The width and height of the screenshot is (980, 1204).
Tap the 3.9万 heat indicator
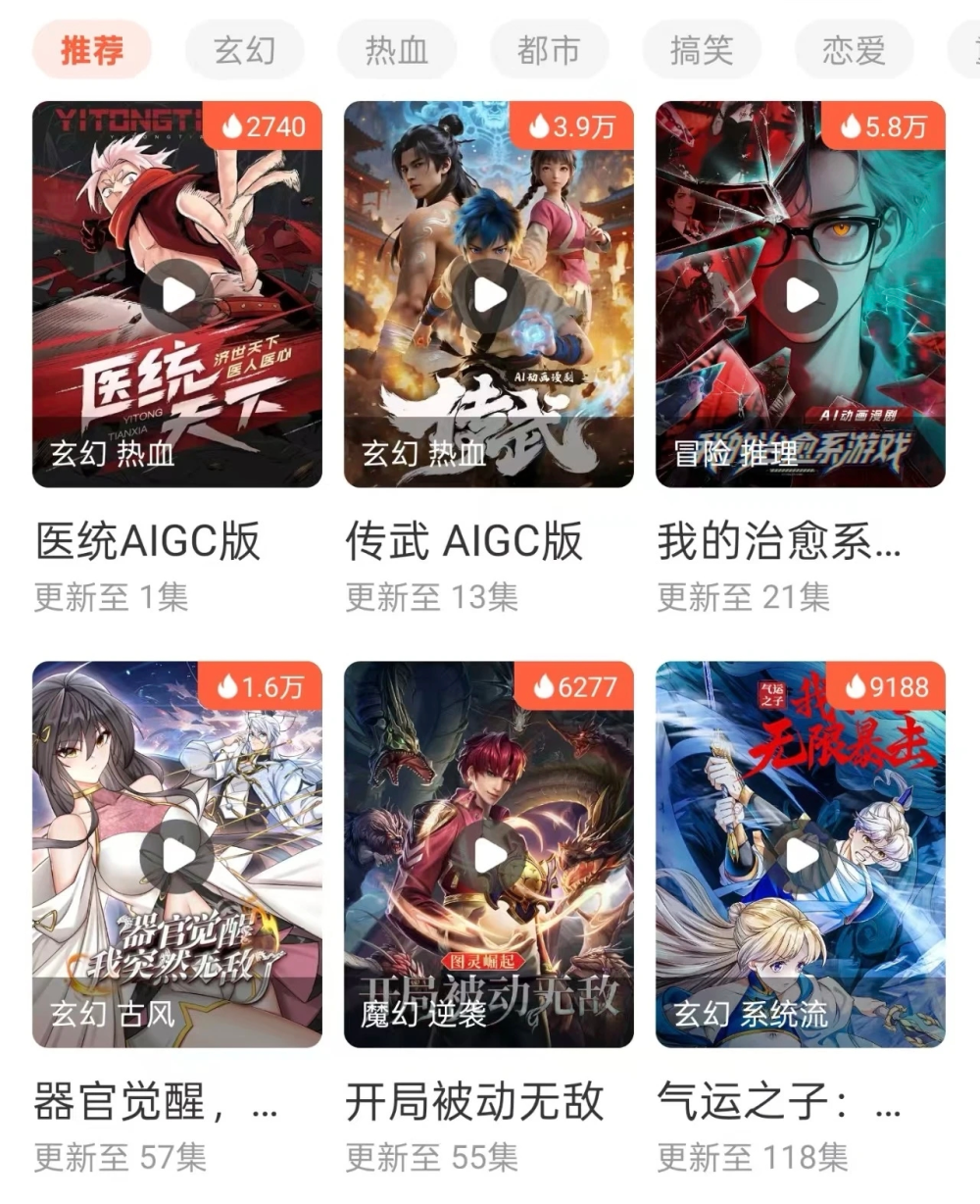click(x=572, y=125)
